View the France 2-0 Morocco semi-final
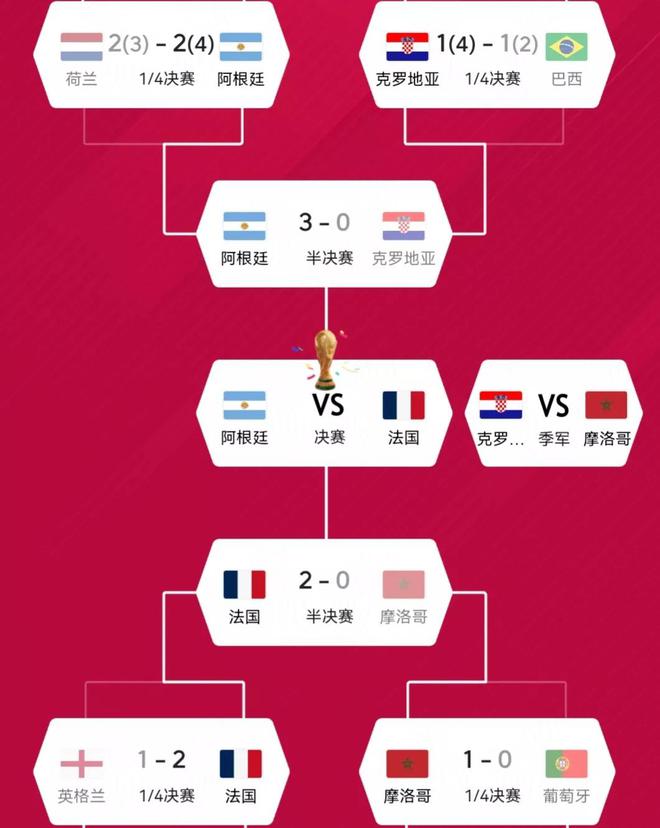Screen dimensions: 660x828 (325, 594)
